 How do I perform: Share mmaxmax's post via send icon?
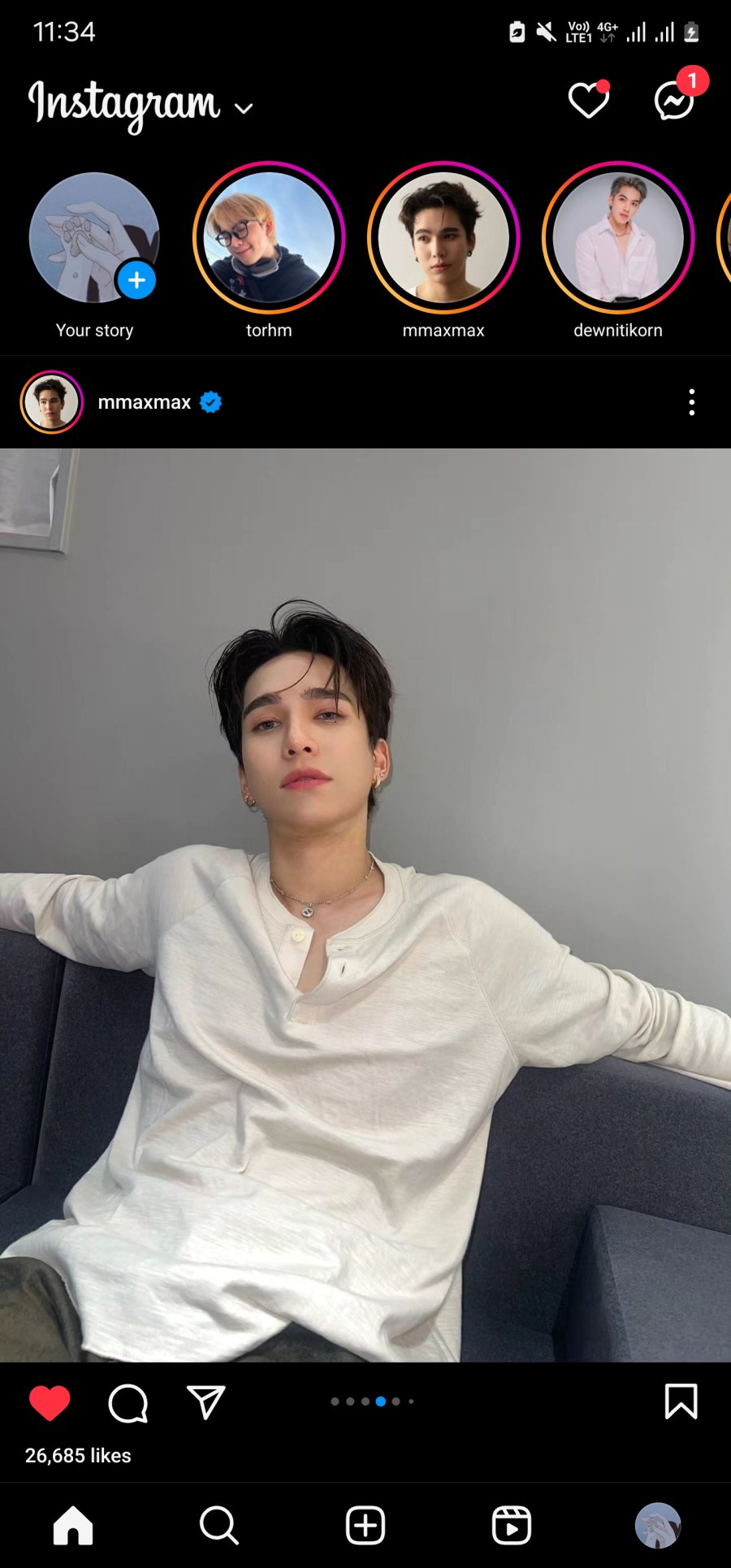(x=205, y=1403)
